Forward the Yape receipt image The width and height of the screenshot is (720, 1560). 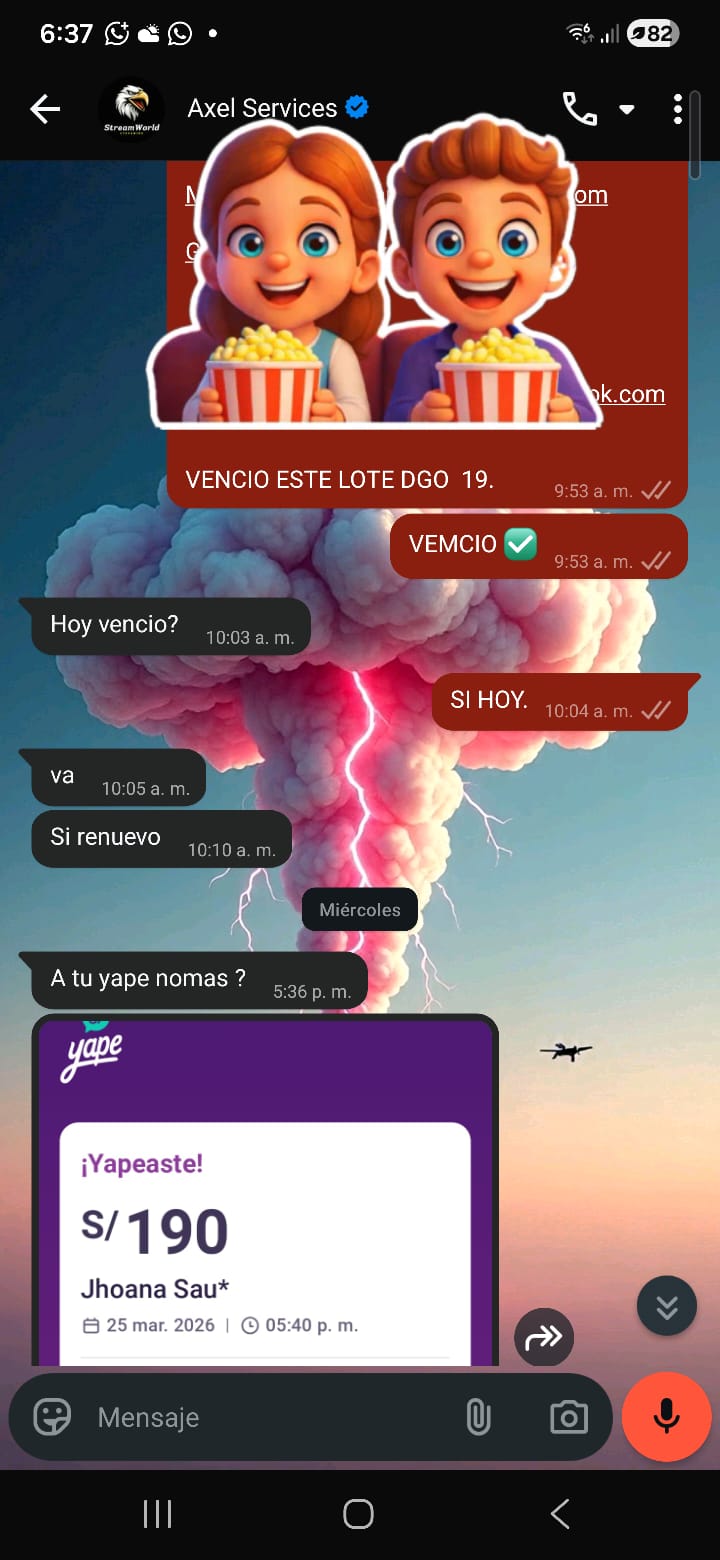click(544, 1337)
